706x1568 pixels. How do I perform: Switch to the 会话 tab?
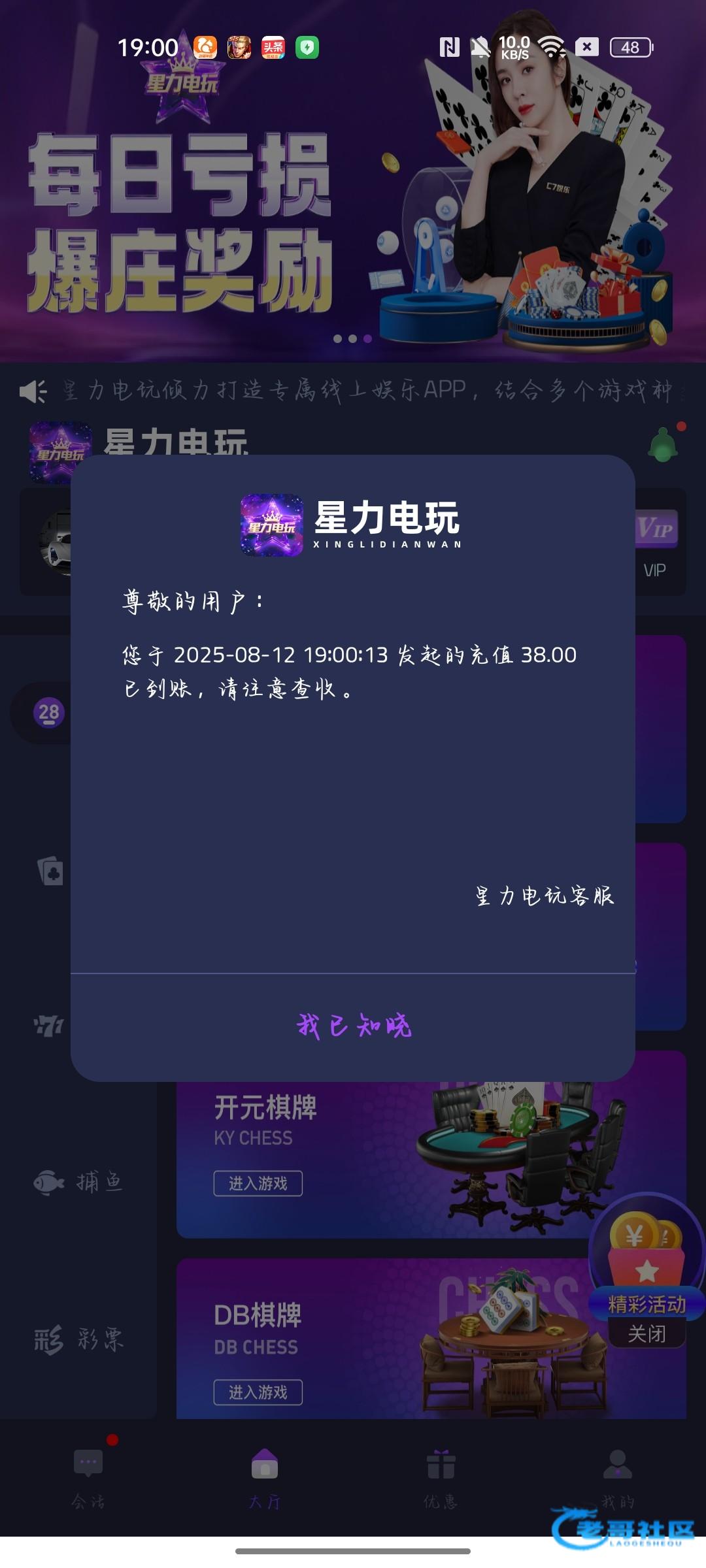click(x=88, y=1478)
